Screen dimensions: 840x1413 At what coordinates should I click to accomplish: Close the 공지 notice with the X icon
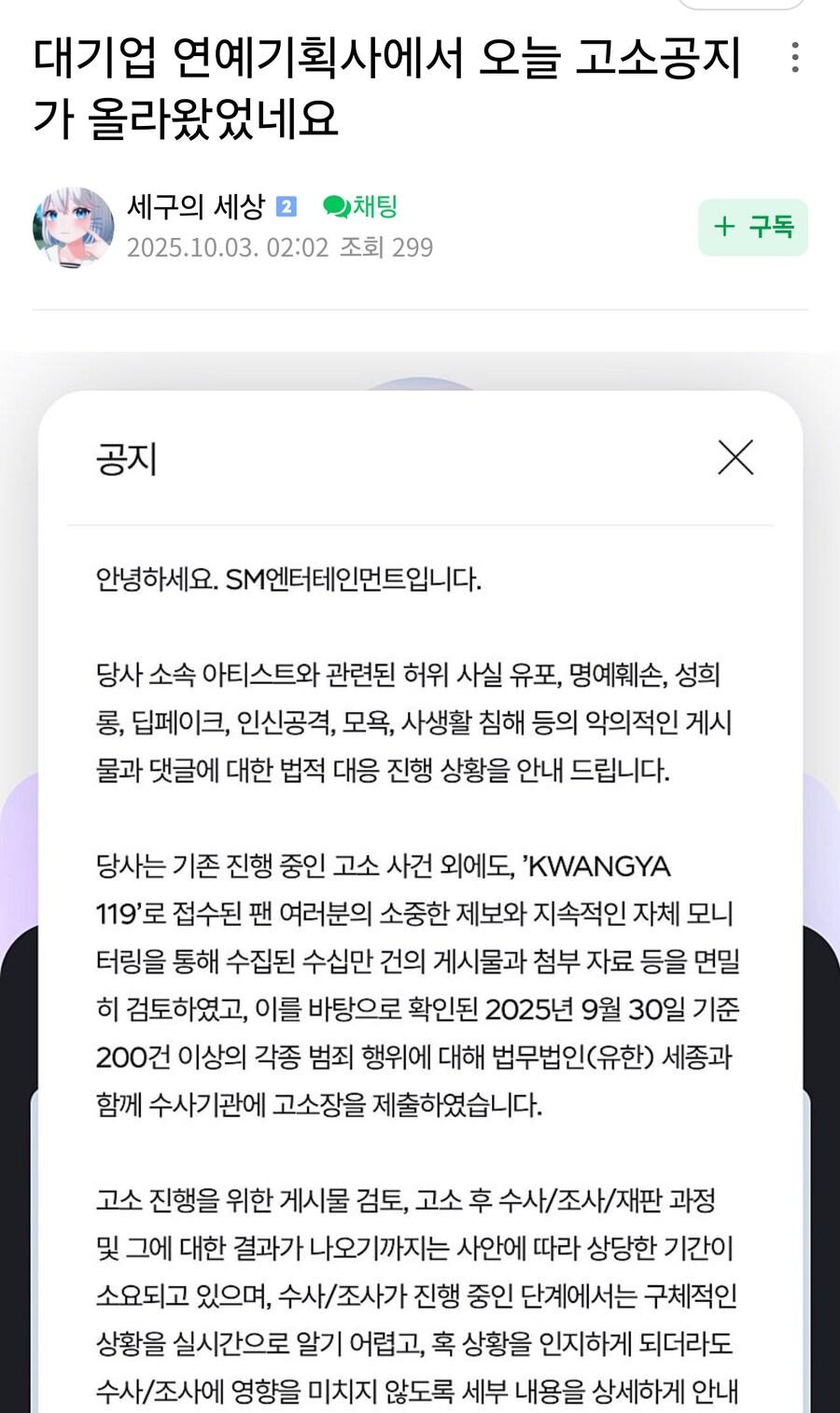pos(736,457)
